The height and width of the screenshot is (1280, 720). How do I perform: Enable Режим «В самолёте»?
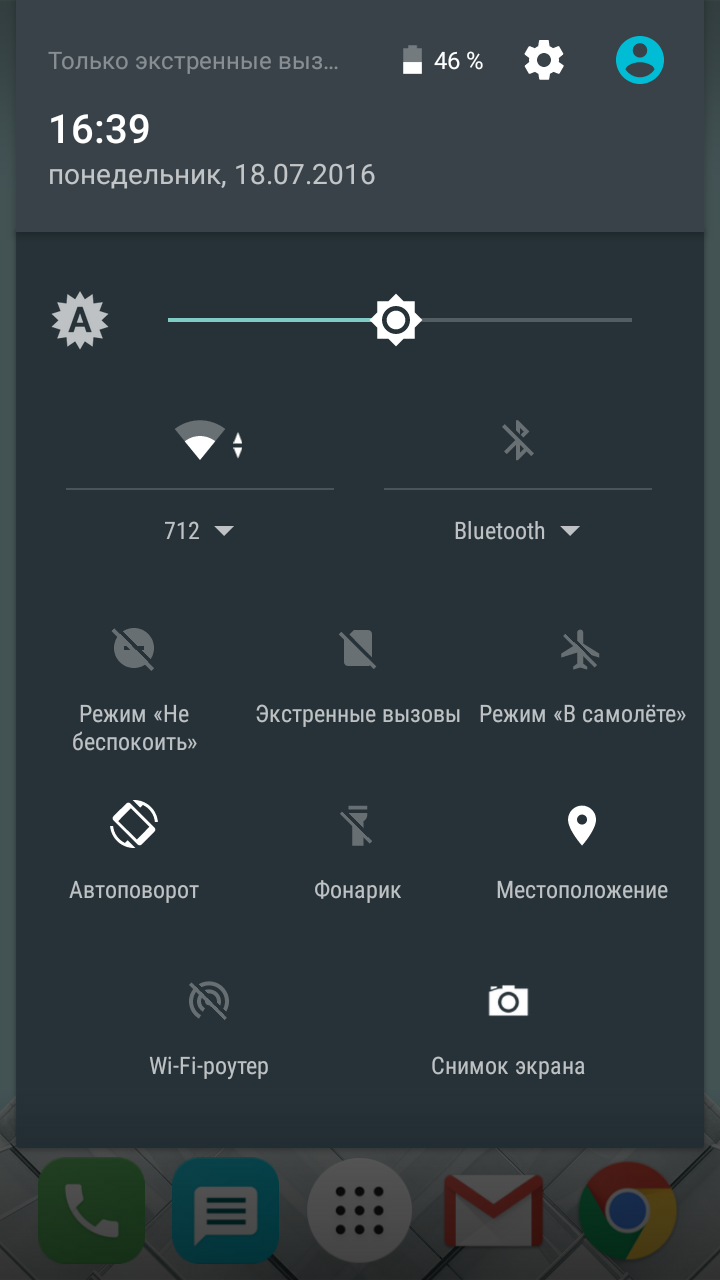pyautogui.click(x=582, y=677)
